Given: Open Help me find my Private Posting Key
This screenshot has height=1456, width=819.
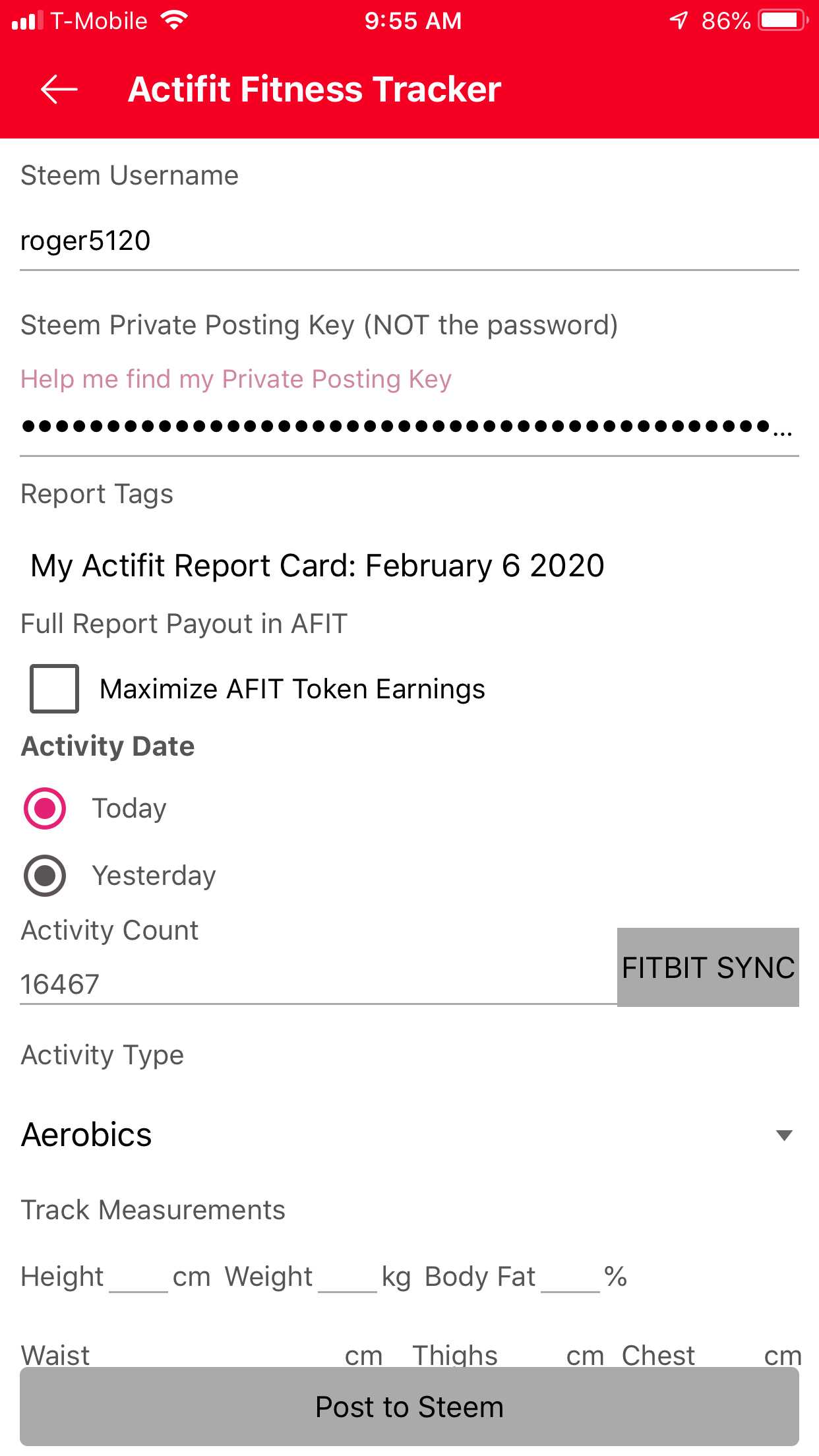Looking at the screenshot, I should (x=236, y=379).
